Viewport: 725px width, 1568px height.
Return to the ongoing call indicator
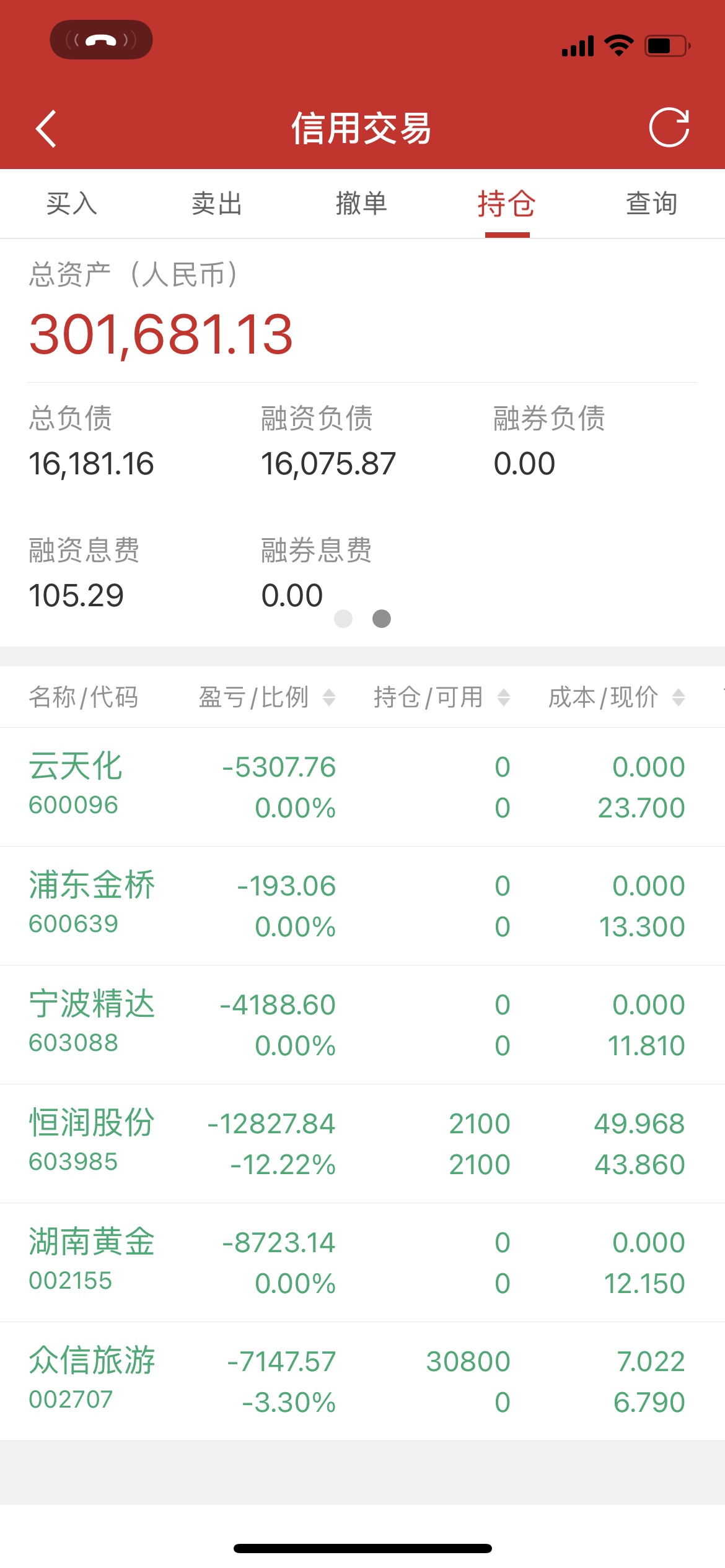click(x=101, y=40)
